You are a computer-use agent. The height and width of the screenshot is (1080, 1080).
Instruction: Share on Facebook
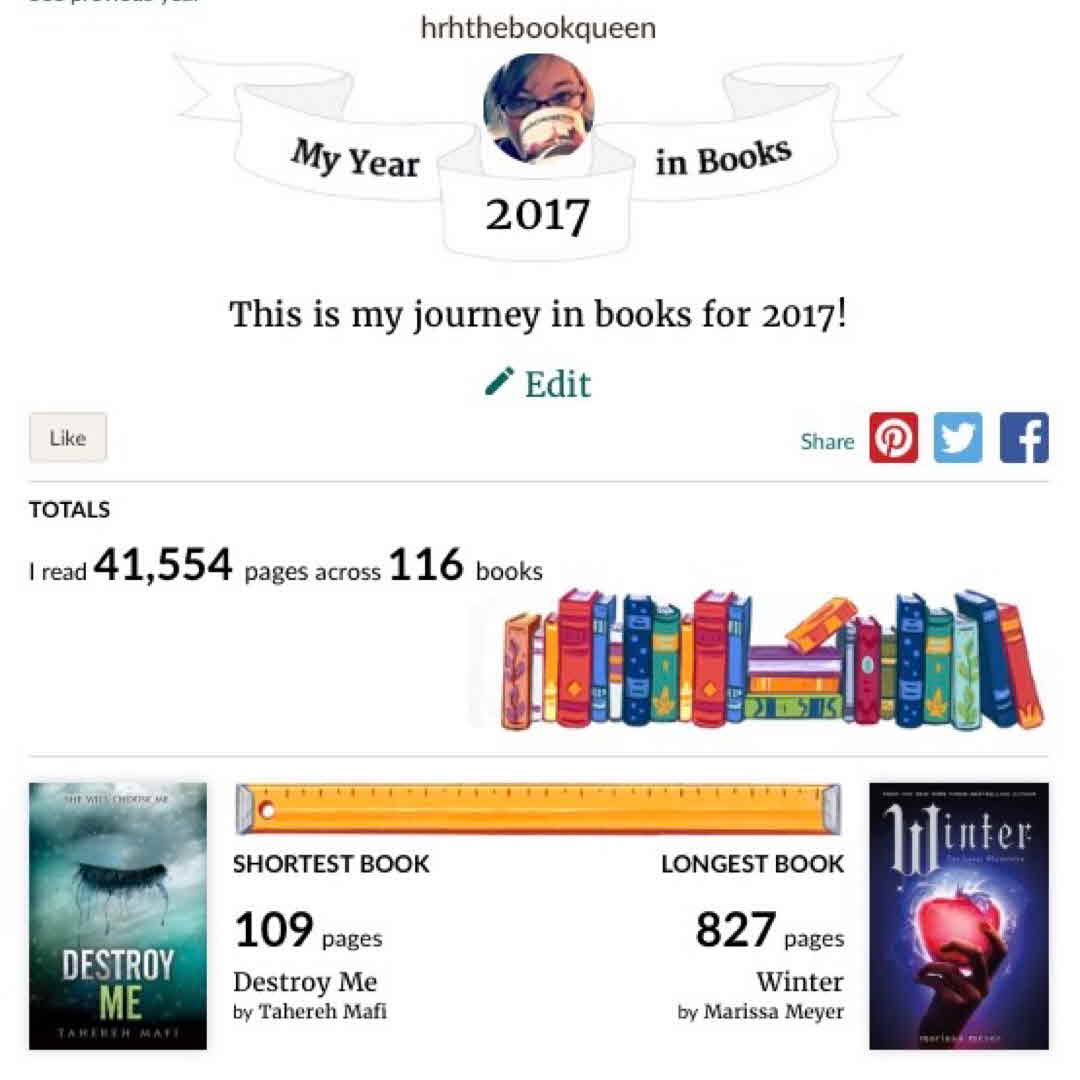[1023, 438]
